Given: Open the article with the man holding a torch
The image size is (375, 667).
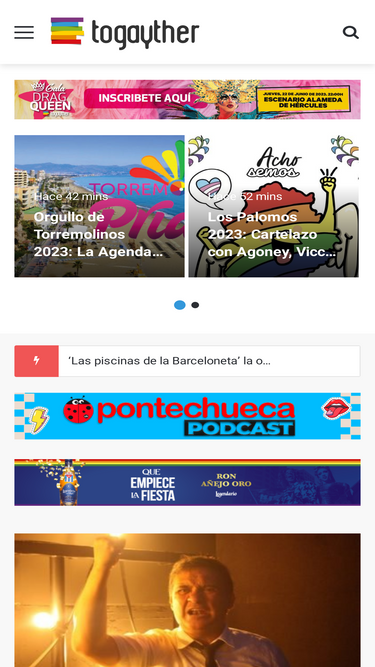Looking at the screenshot, I should click(x=188, y=600).
